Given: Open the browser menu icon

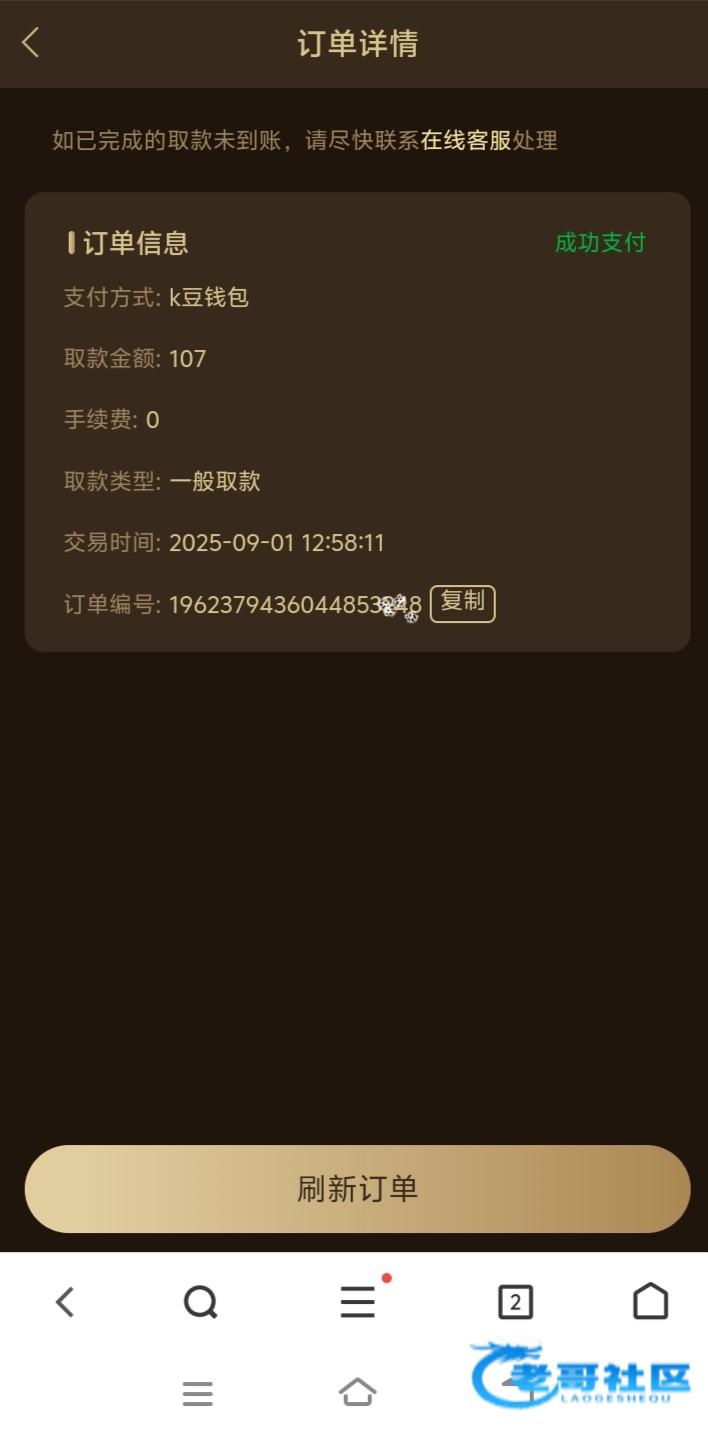Looking at the screenshot, I should 357,1302.
